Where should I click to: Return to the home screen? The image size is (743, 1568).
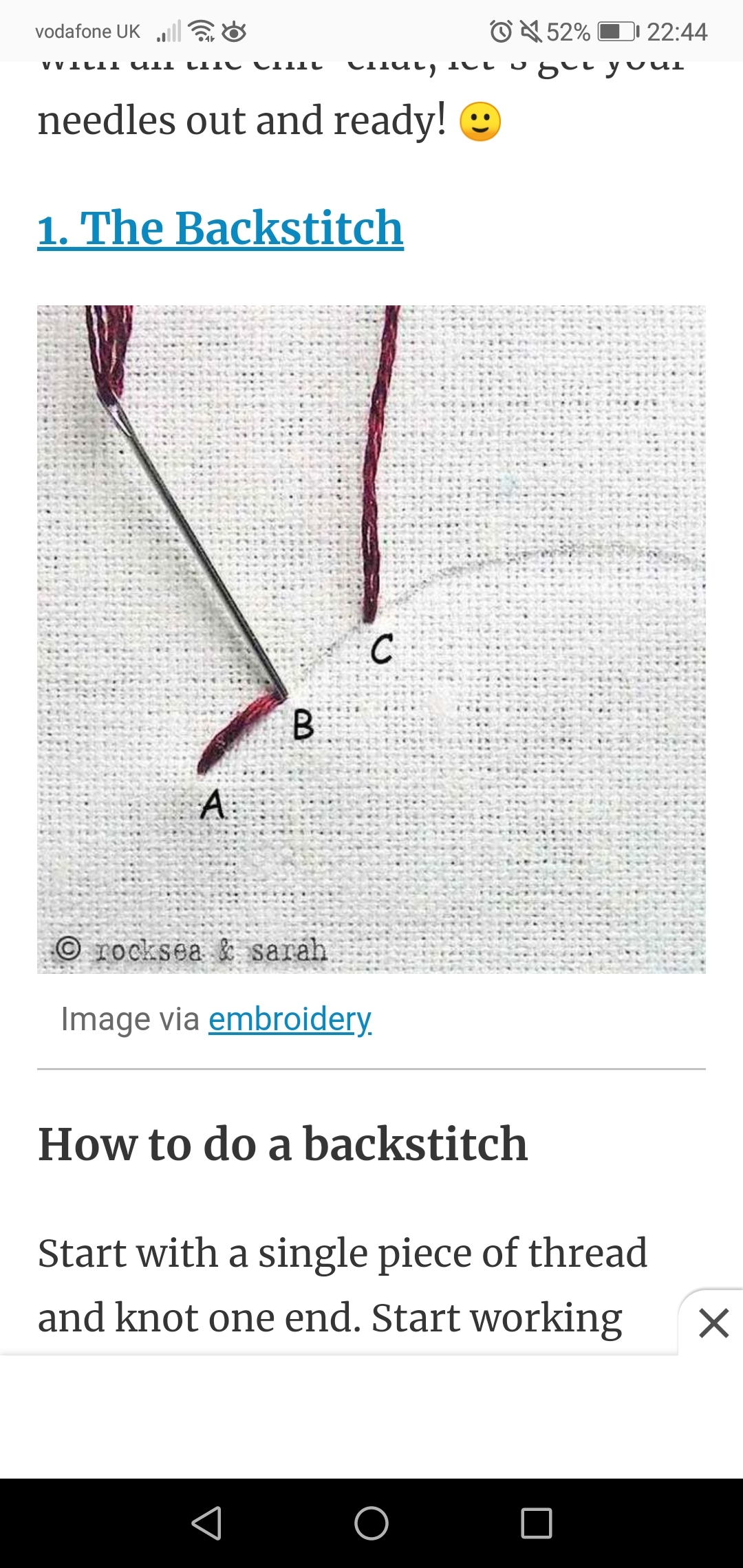tap(371, 1523)
